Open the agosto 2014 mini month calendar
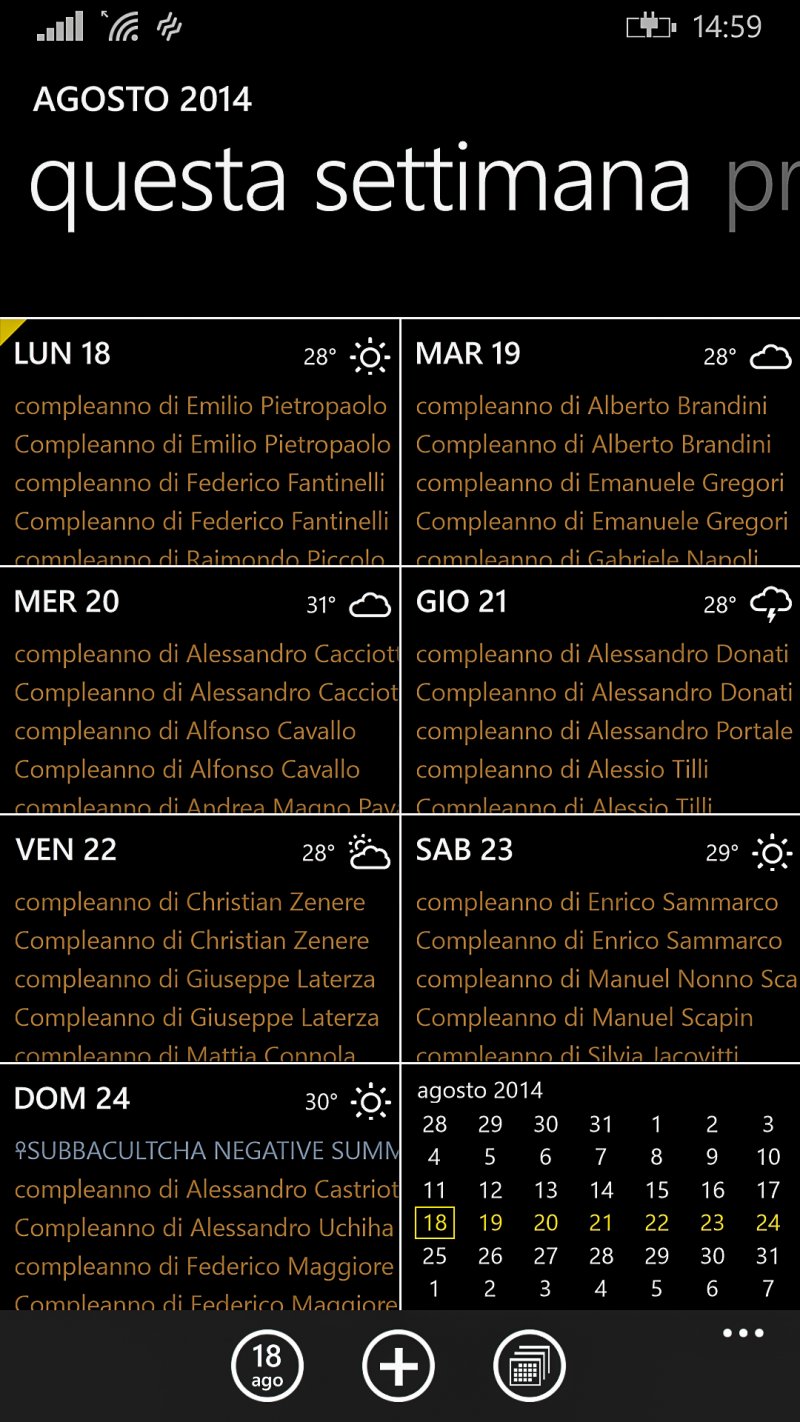This screenshot has width=800, height=1422. tap(600, 1187)
